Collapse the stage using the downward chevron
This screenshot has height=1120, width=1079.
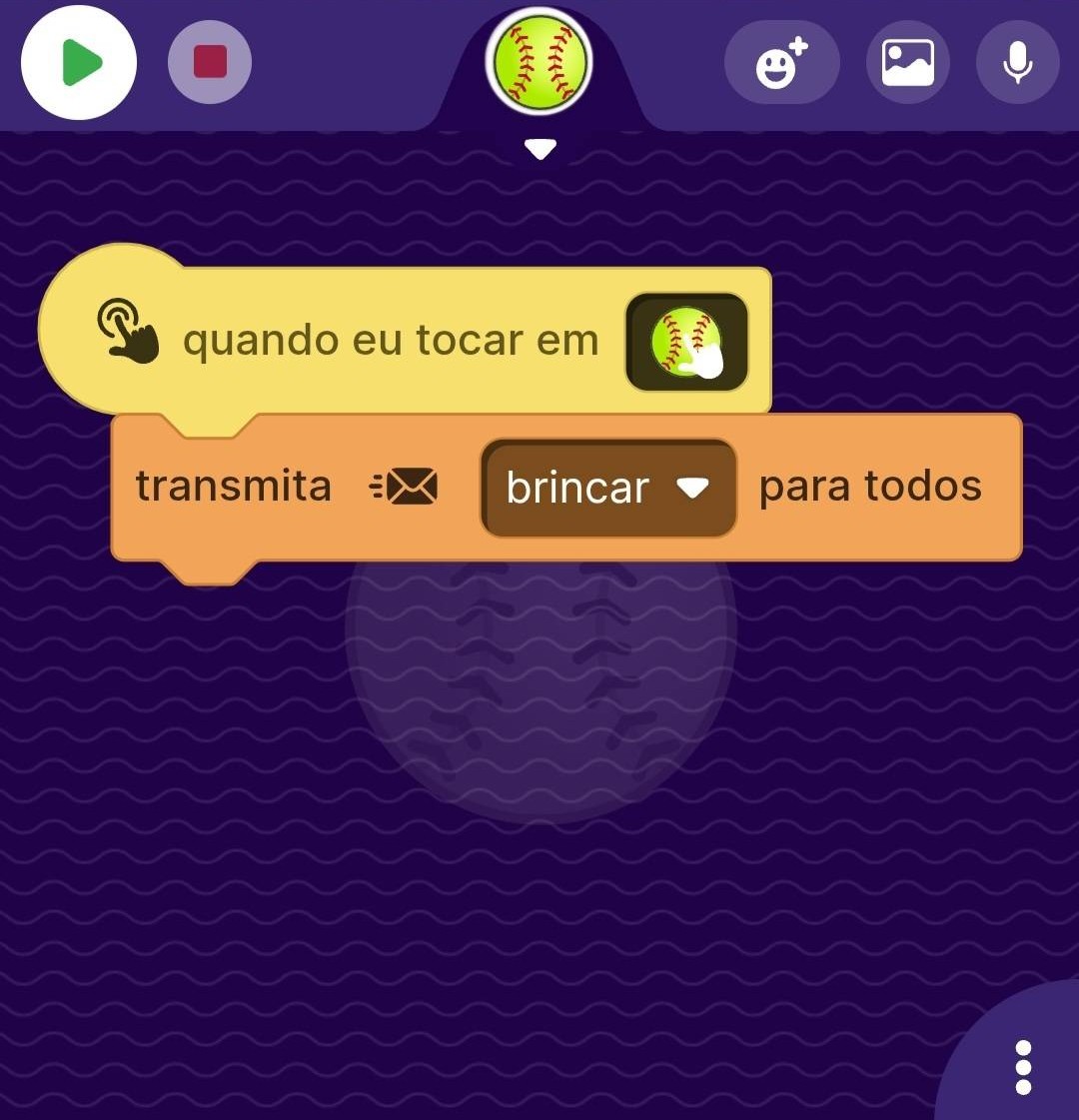click(x=539, y=147)
